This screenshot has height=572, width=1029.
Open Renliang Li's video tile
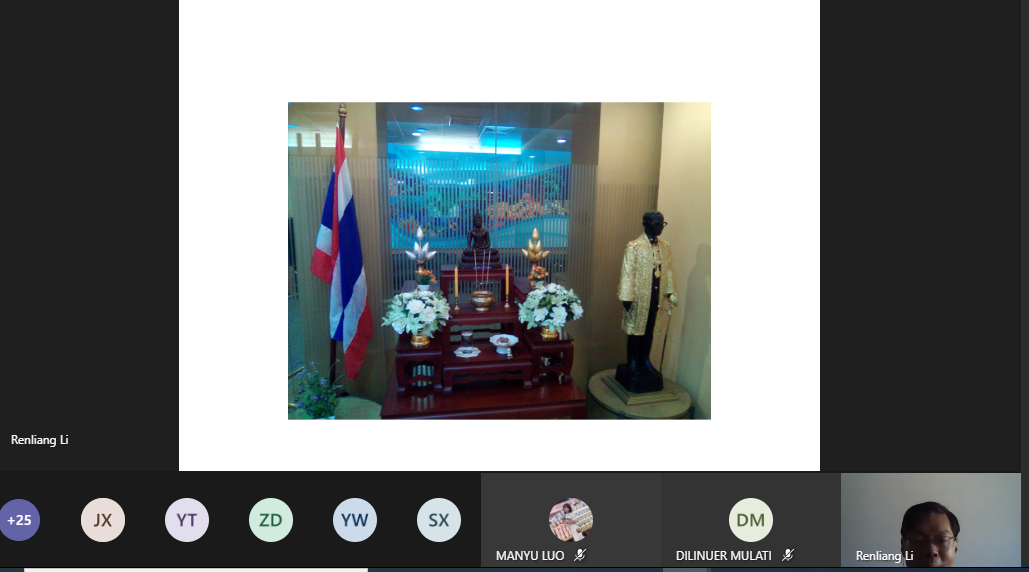coord(930,520)
